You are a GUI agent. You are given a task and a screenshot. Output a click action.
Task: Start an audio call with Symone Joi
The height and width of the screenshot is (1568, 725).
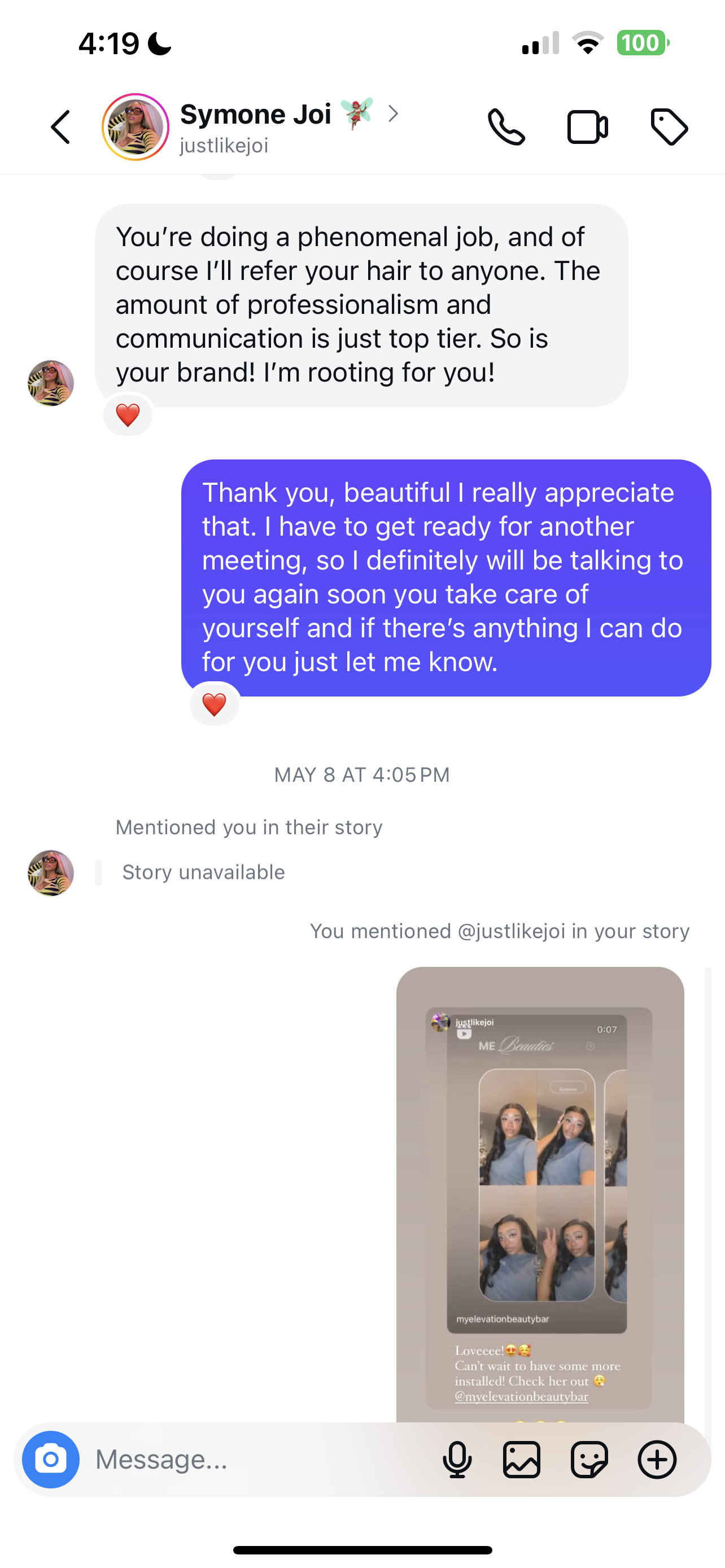coord(506,127)
